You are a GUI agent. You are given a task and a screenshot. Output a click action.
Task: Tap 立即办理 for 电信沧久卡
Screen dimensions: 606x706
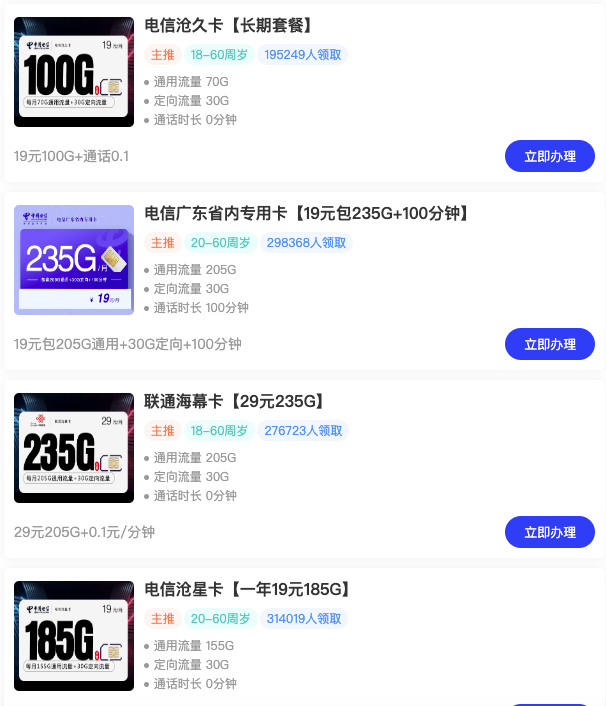(550, 156)
